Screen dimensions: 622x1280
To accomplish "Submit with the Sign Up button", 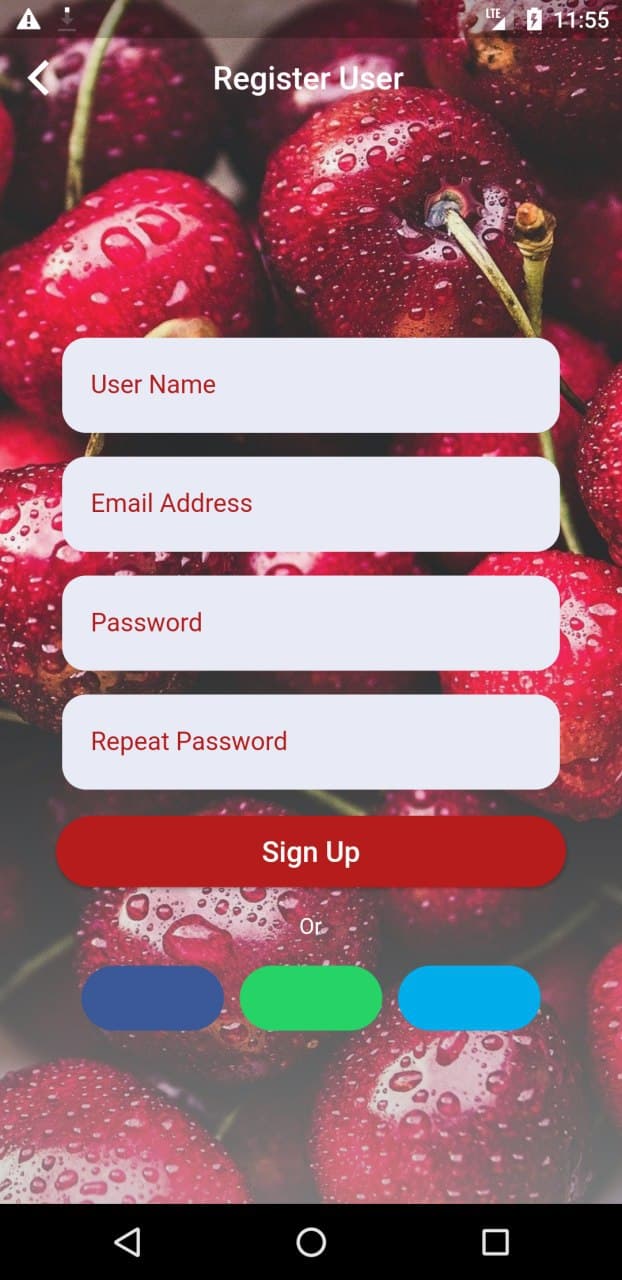I will pyautogui.click(x=311, y=852).
